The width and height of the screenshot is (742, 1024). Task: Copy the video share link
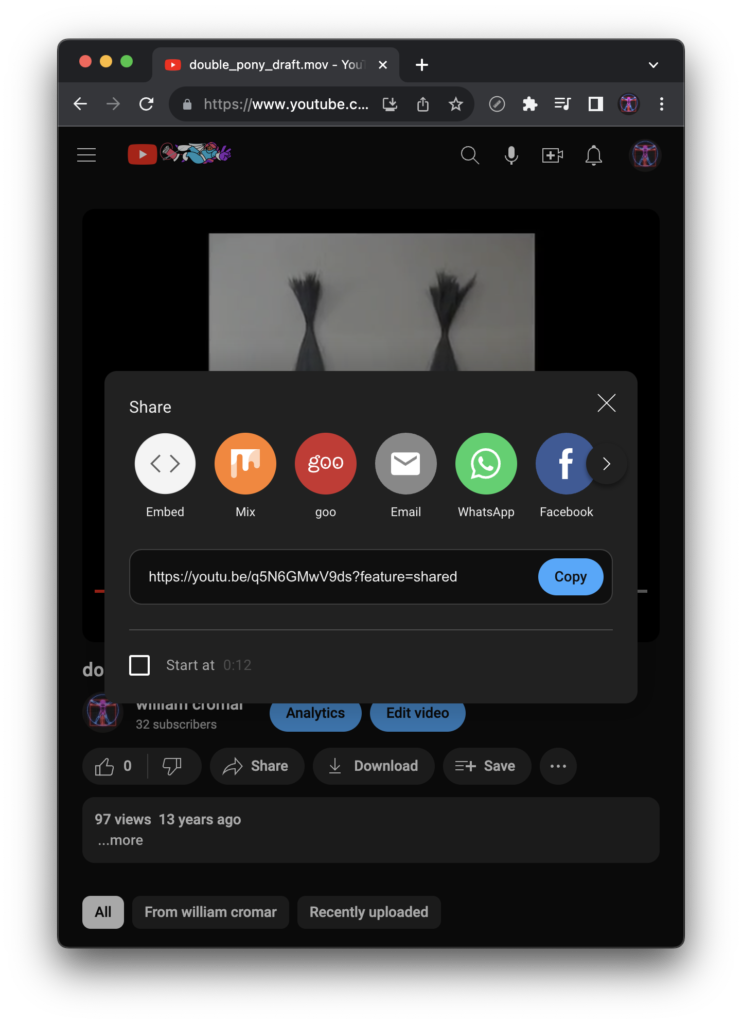(x=570, y=576)
